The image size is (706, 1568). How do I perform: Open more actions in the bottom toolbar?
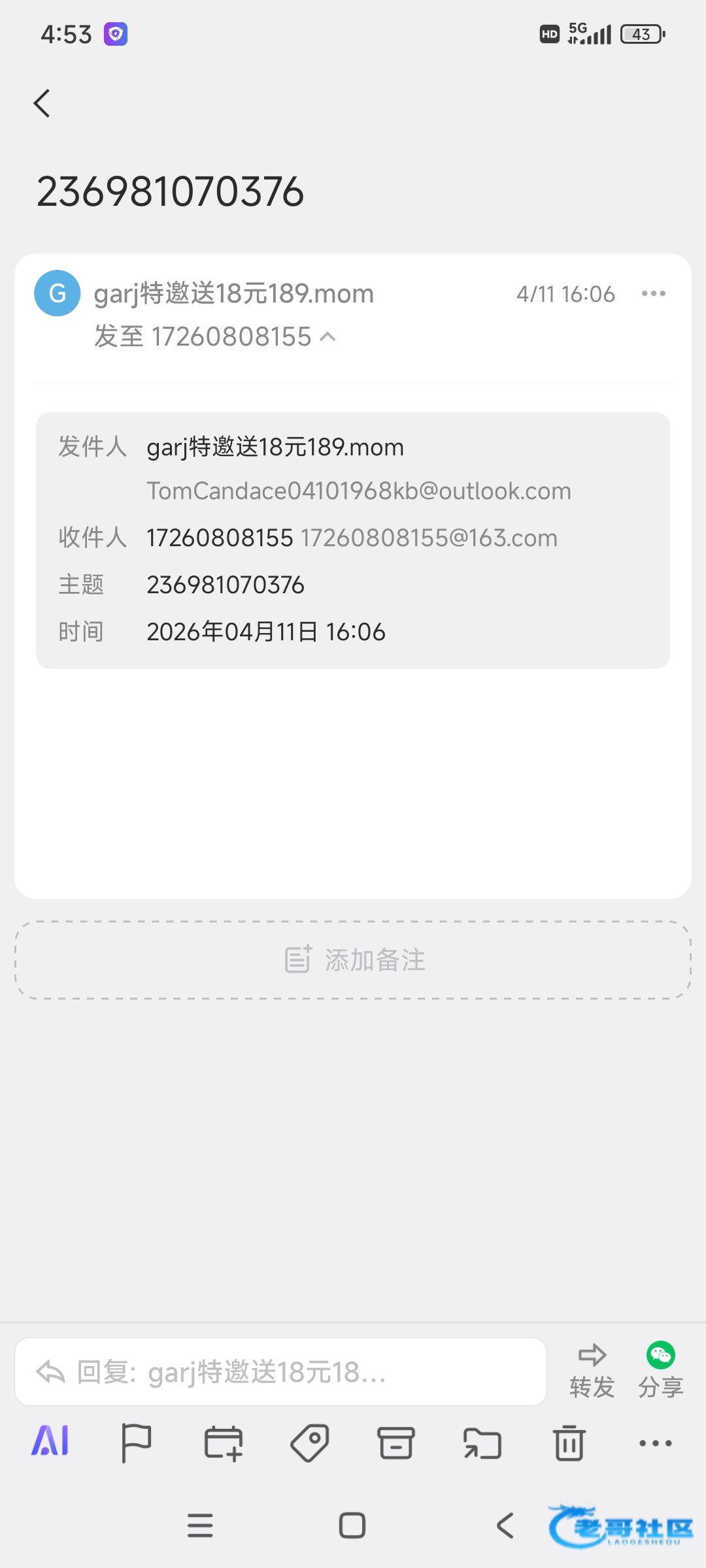[655, 1443]
